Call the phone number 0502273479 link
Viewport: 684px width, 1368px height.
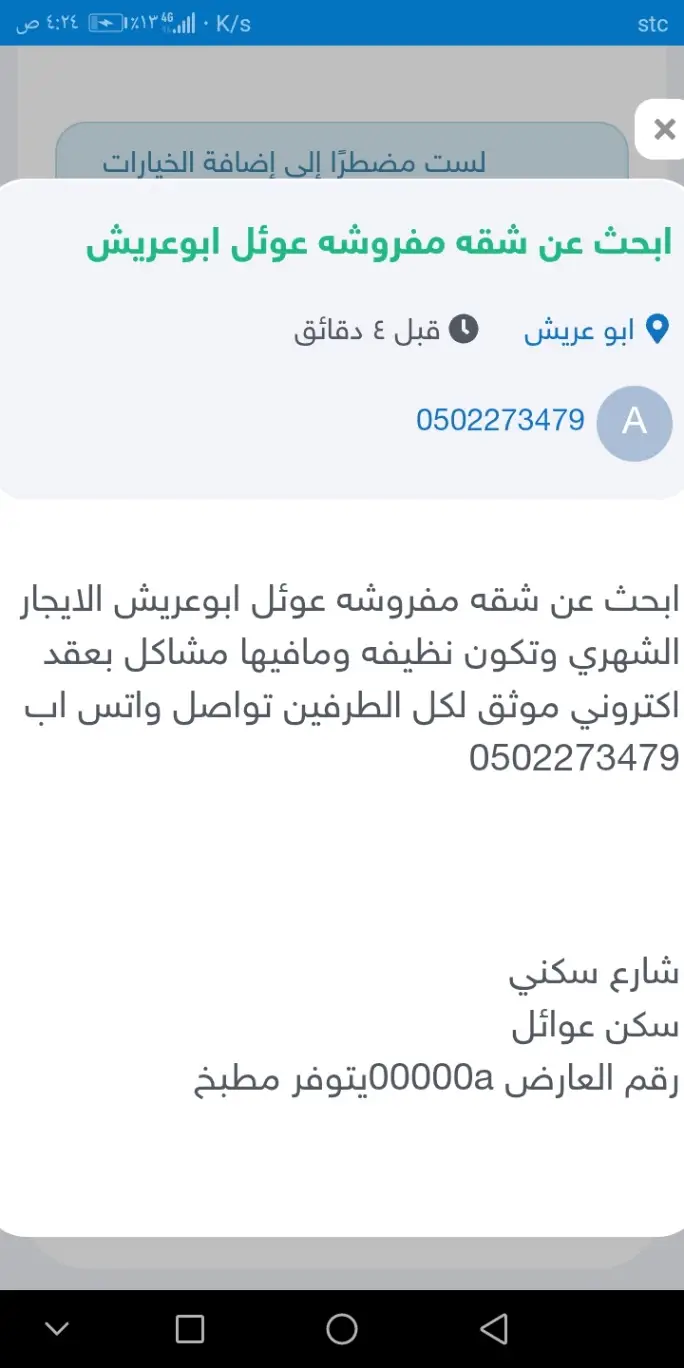[500, 420]
